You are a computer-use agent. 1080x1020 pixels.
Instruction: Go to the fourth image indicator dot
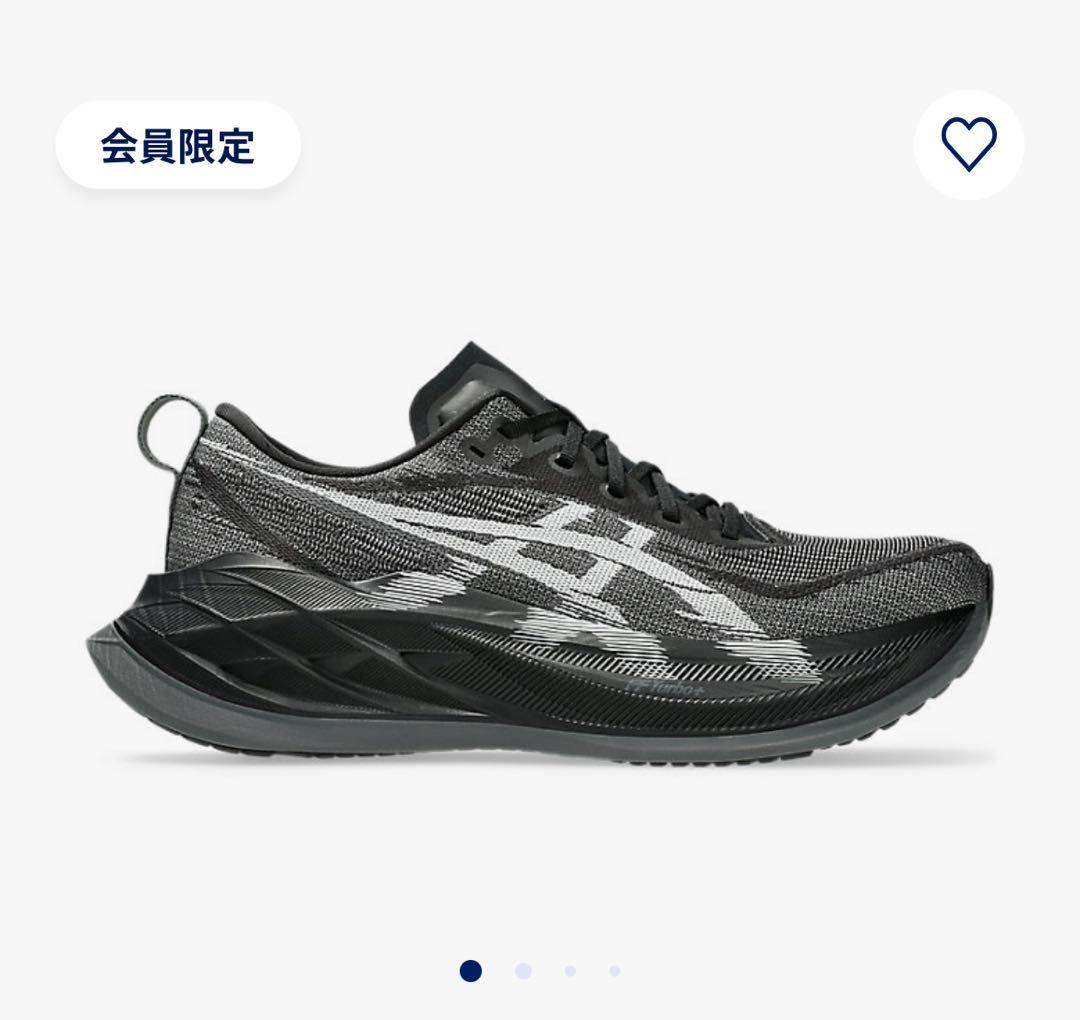[x=614, y=971]
